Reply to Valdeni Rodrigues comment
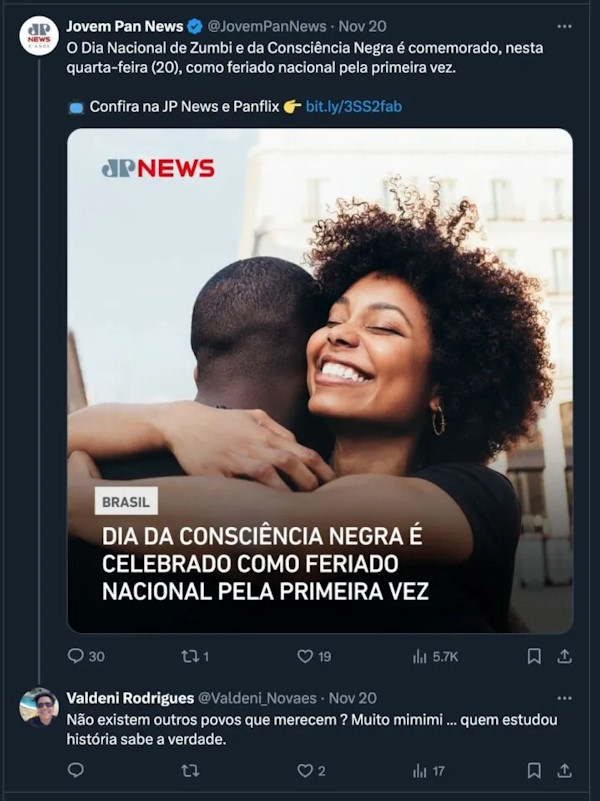 (76, 770)
